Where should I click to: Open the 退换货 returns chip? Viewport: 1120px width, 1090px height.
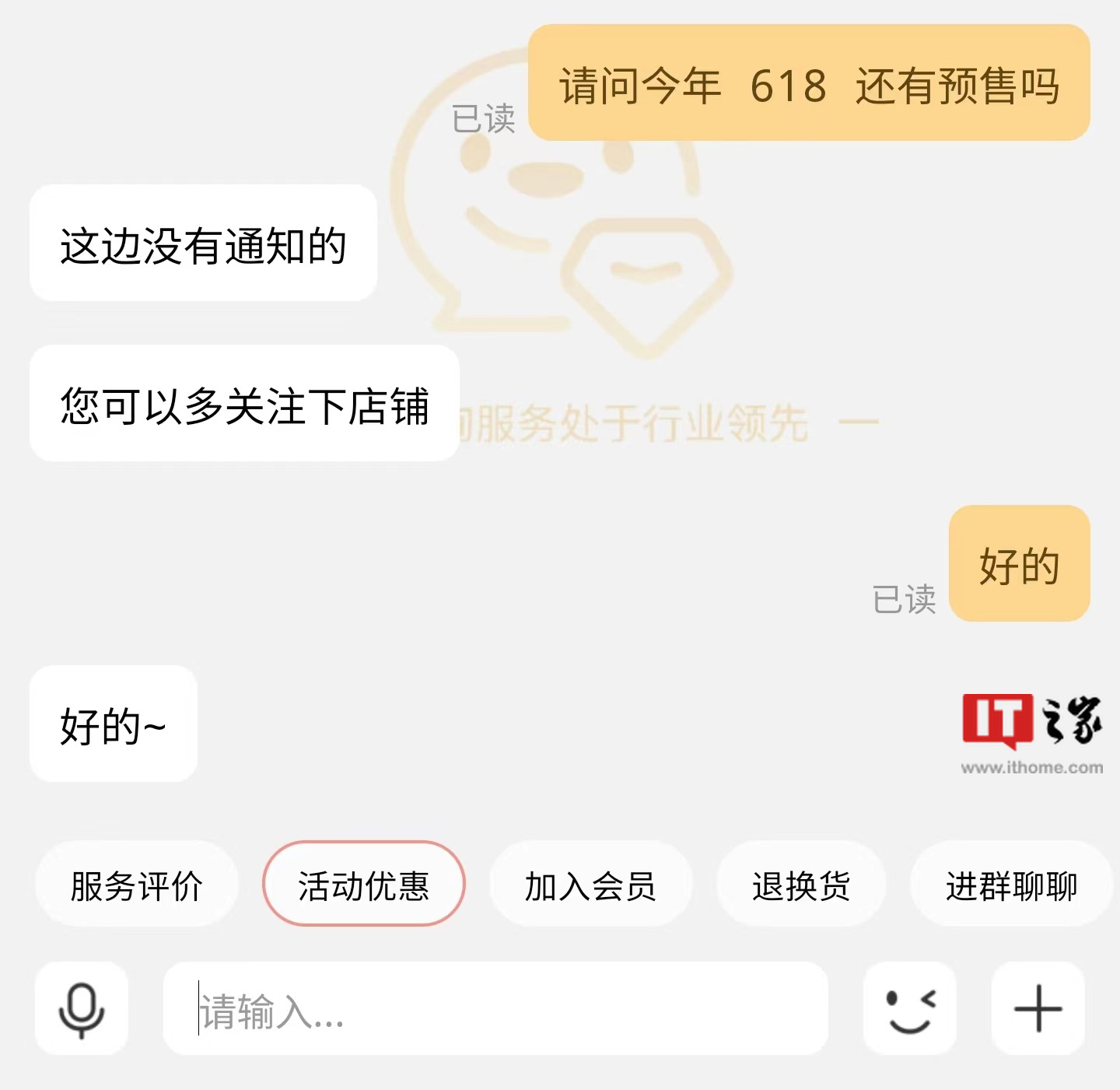coord(801,885)
